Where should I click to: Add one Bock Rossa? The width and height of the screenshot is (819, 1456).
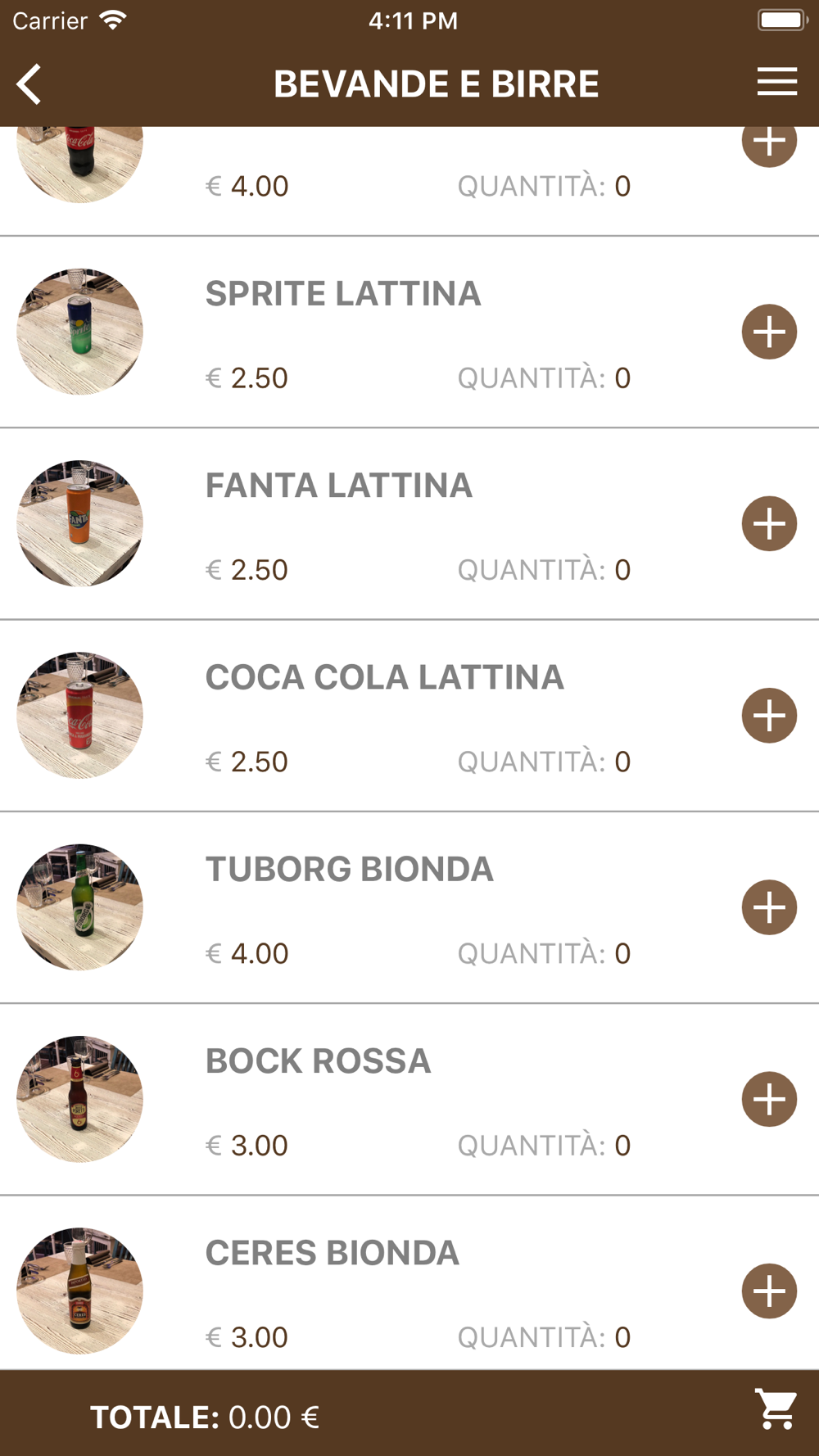click(769, 1099)
